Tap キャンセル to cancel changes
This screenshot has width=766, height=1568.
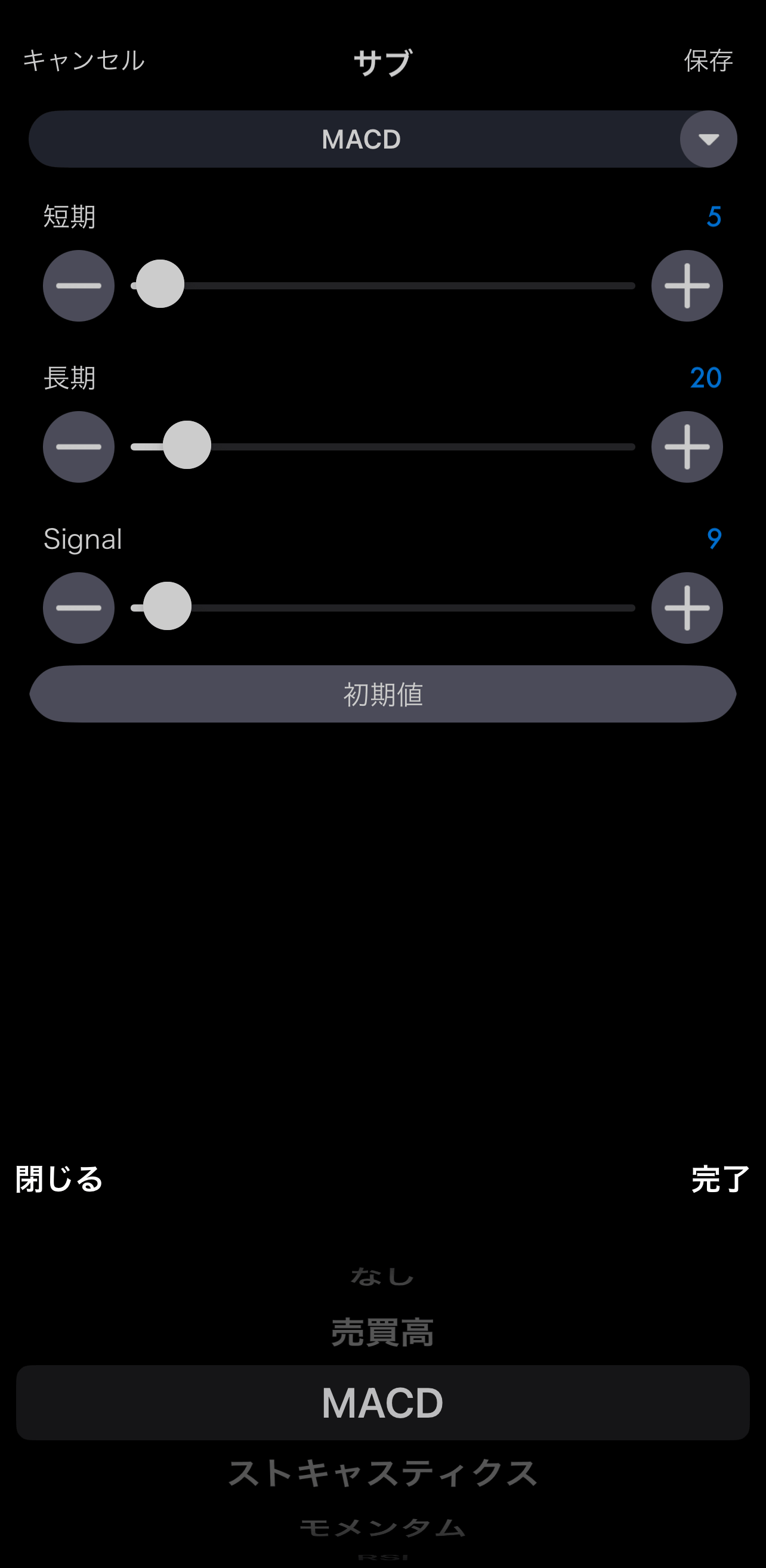[x=84, y=60]
